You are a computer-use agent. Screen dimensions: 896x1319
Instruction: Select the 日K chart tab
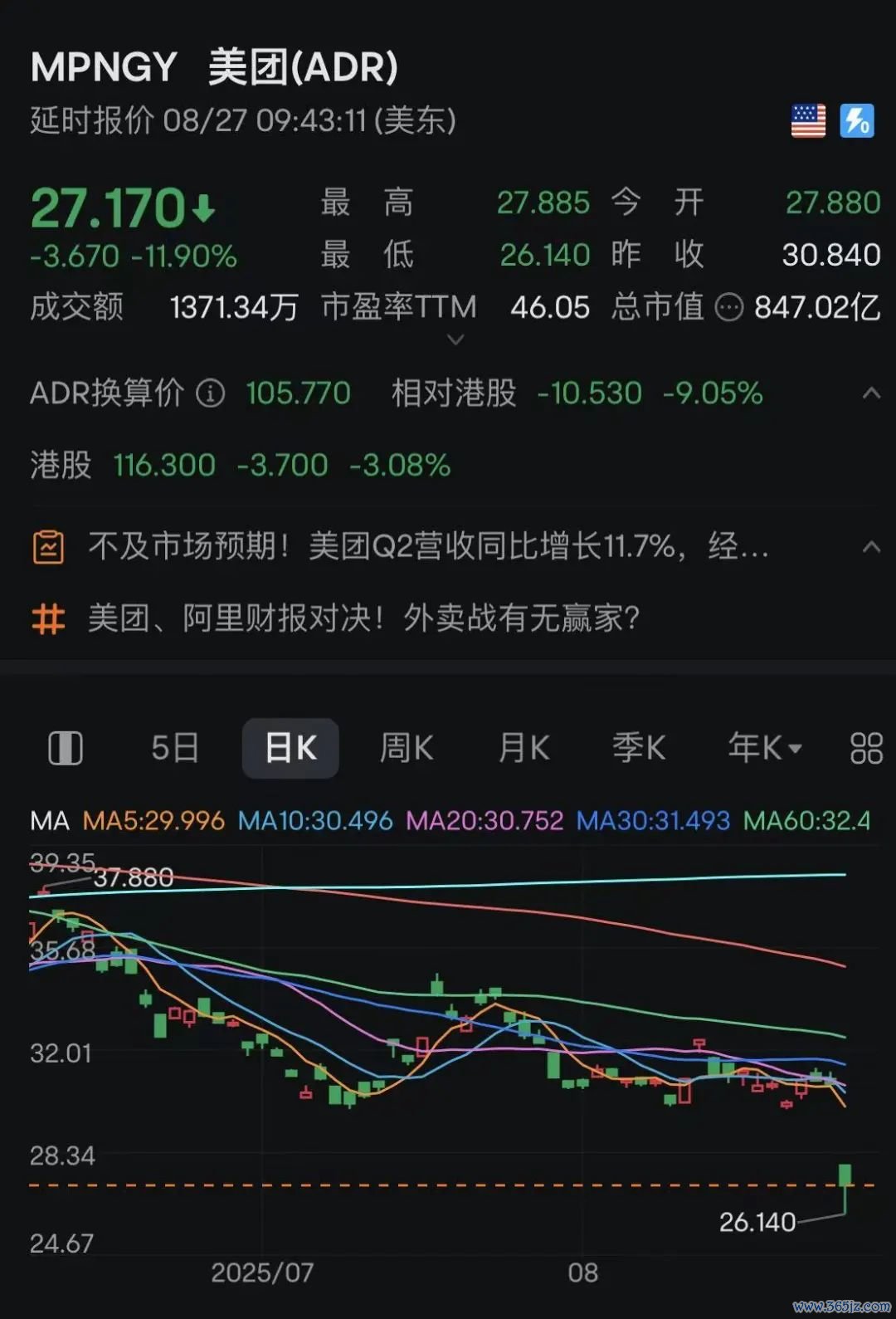click(290, 748)
